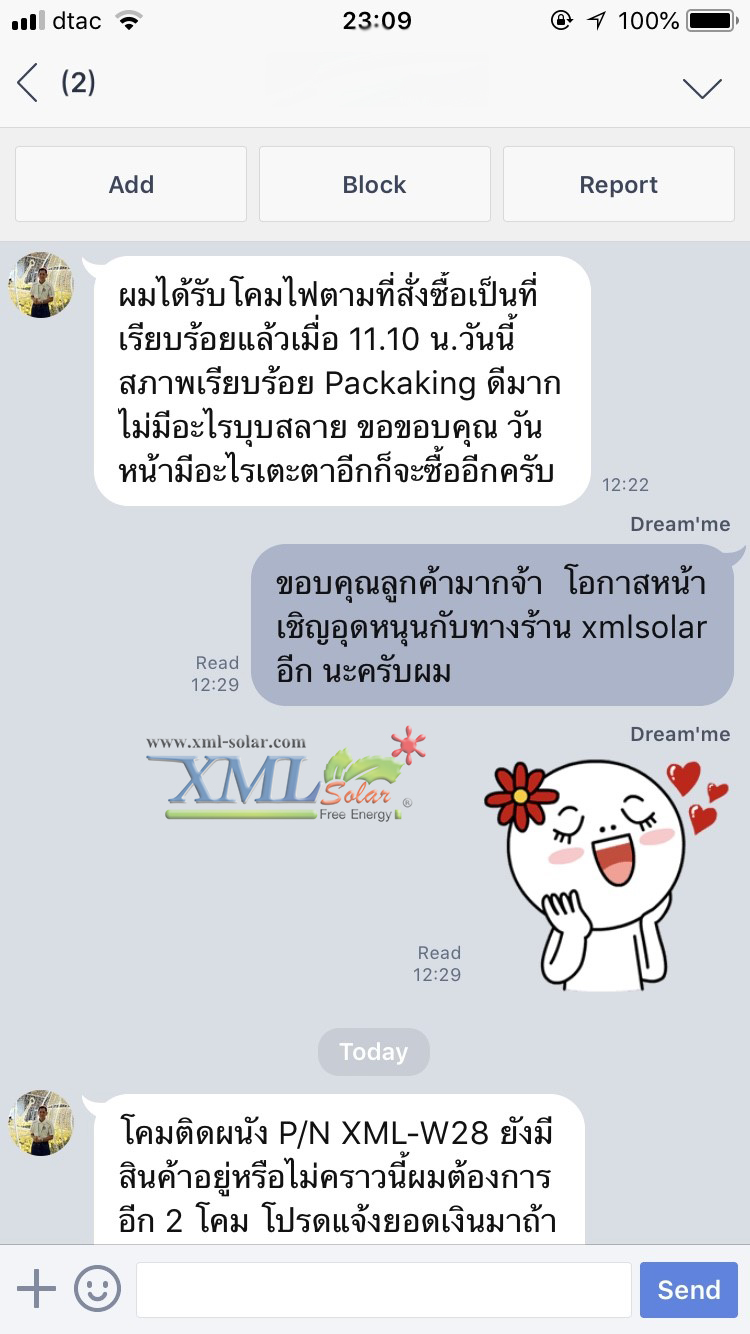This screenshot has height=1334, width=750.
Task: Tap the sender's profile avatar next to message
Action: point(40,285)
